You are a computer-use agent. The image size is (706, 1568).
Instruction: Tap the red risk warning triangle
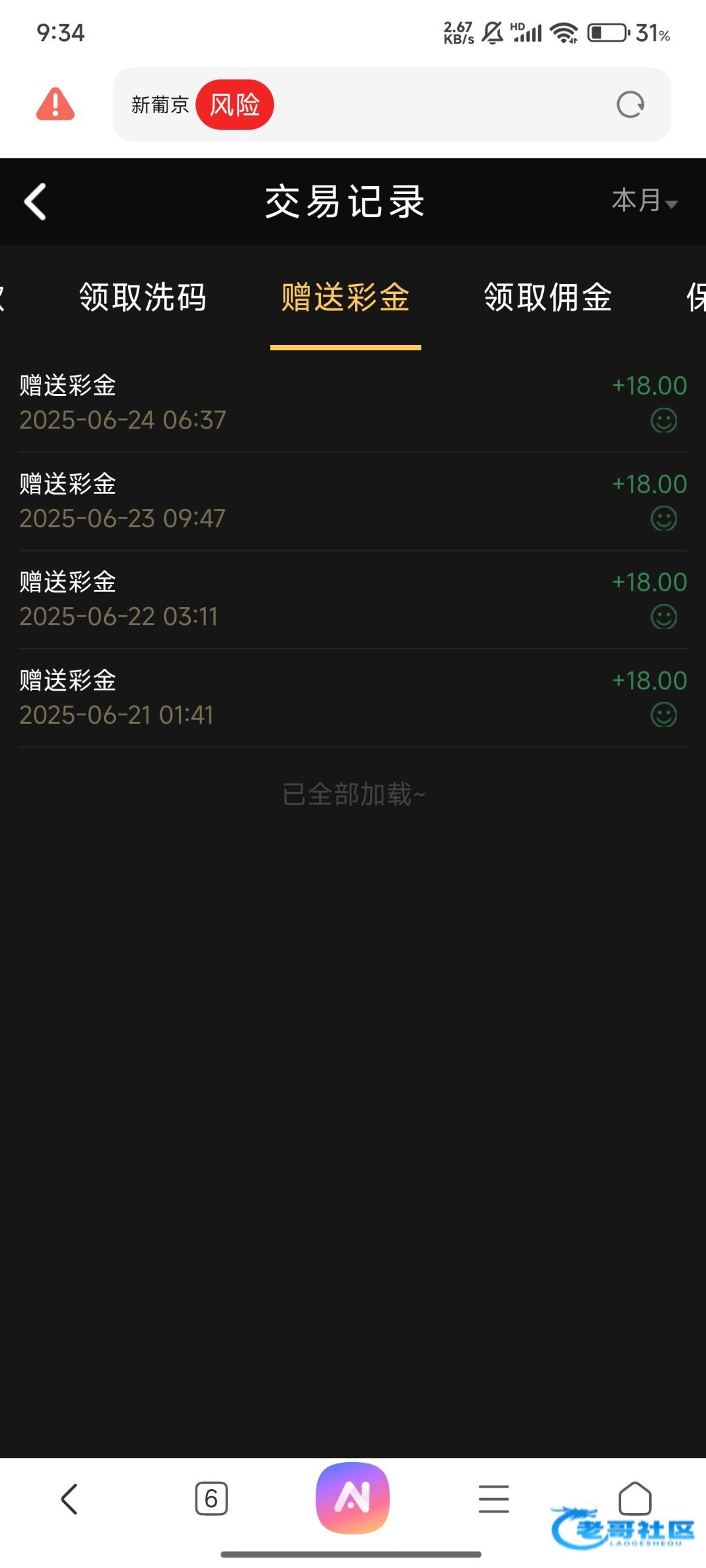point(56,105)
